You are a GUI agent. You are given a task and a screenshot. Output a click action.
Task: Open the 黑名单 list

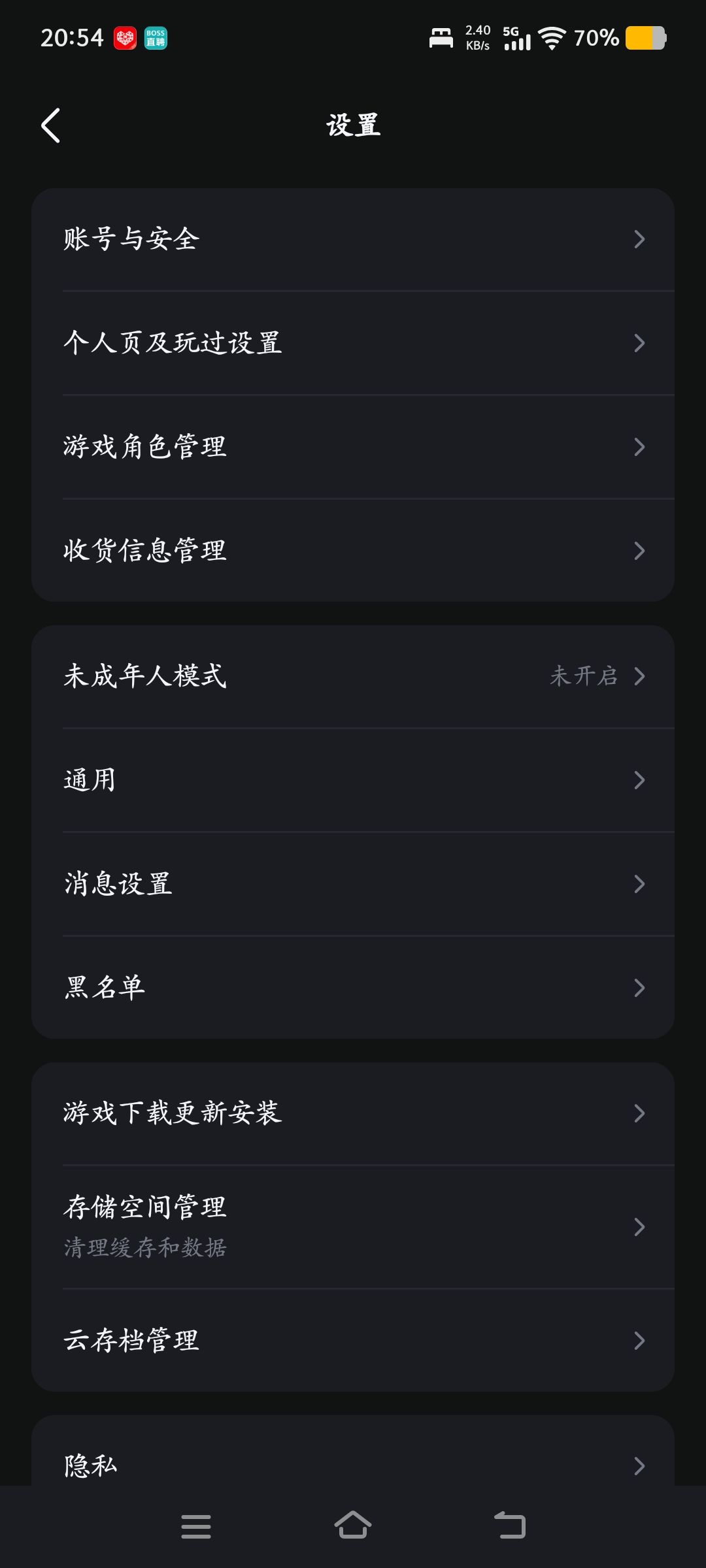(x=353, y=988)
